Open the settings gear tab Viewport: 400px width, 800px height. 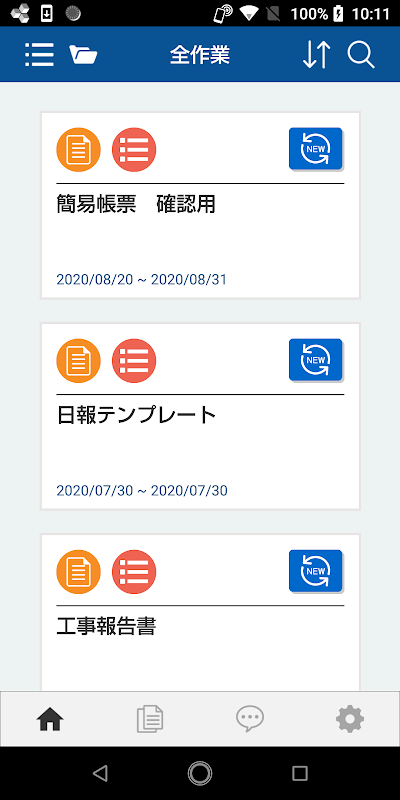[350, 719]
